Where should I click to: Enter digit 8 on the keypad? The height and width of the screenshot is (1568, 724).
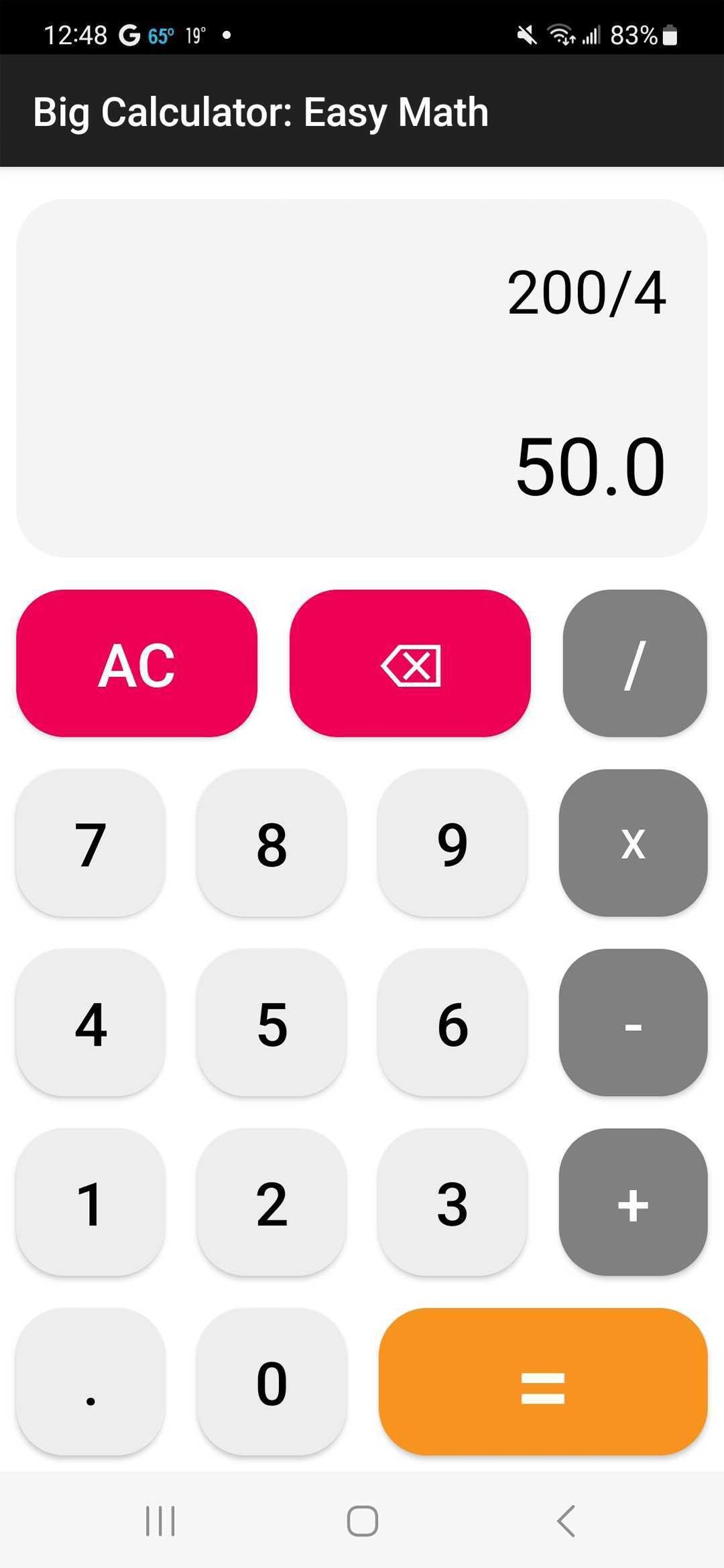pos(271,843)
